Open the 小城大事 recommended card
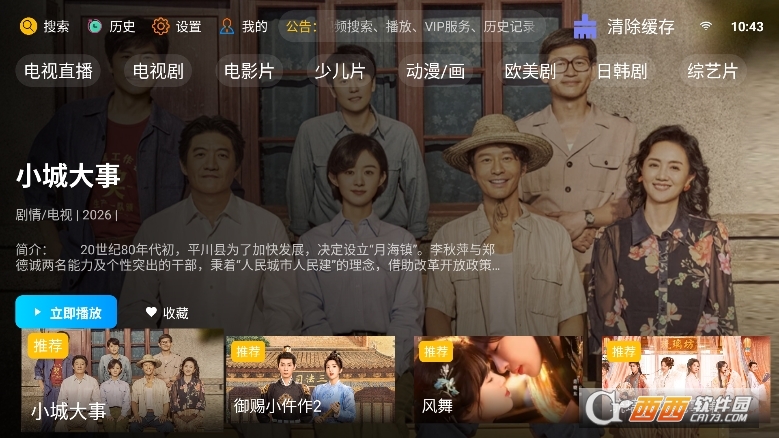The image size is (779, 438). 108,383
